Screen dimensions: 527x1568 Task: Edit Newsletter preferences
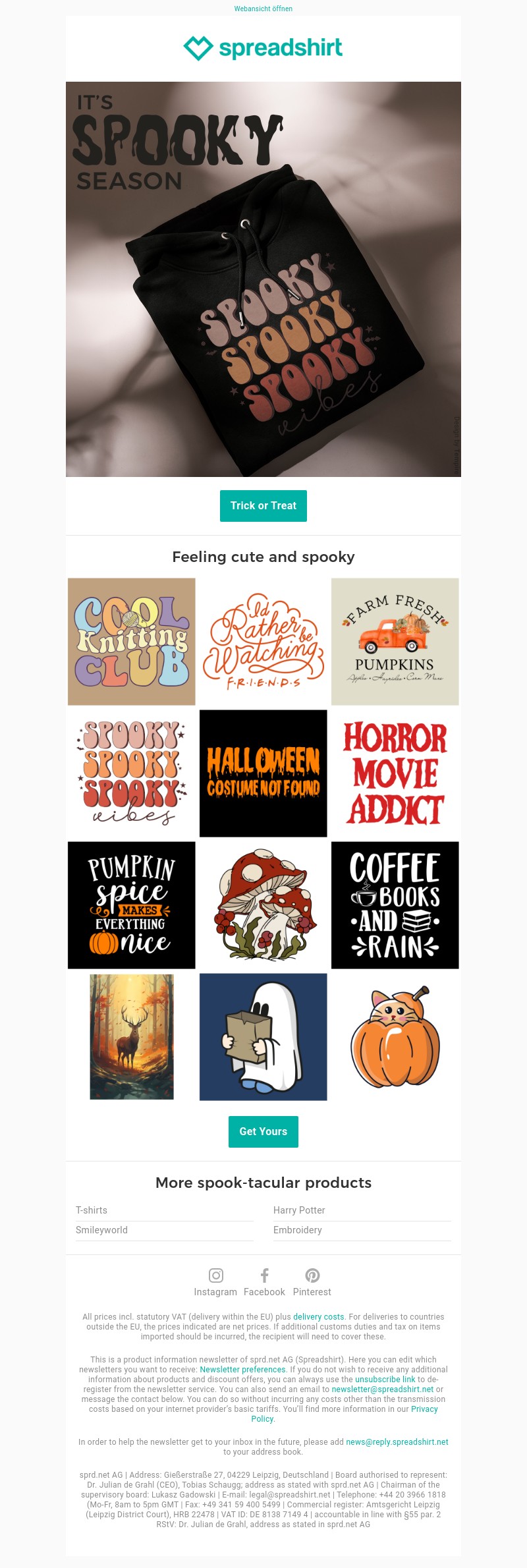click(242, 1370)
